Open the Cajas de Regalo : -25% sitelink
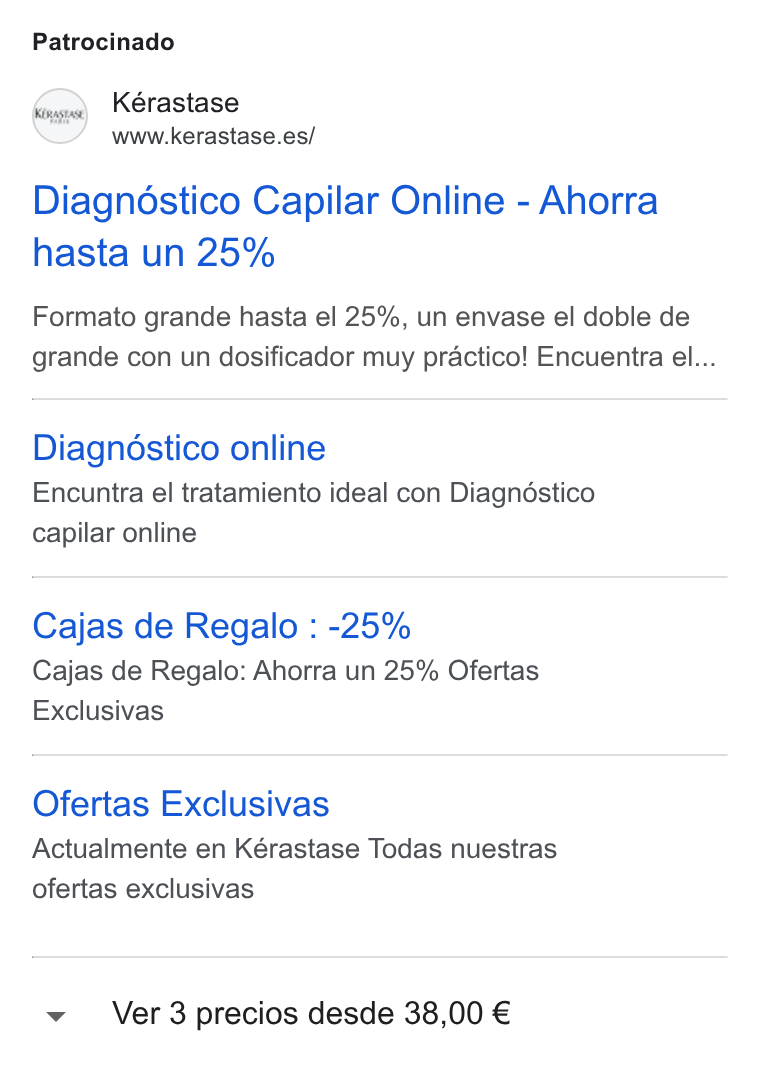This screenshot has width=760, height=1074. [221, 626]
